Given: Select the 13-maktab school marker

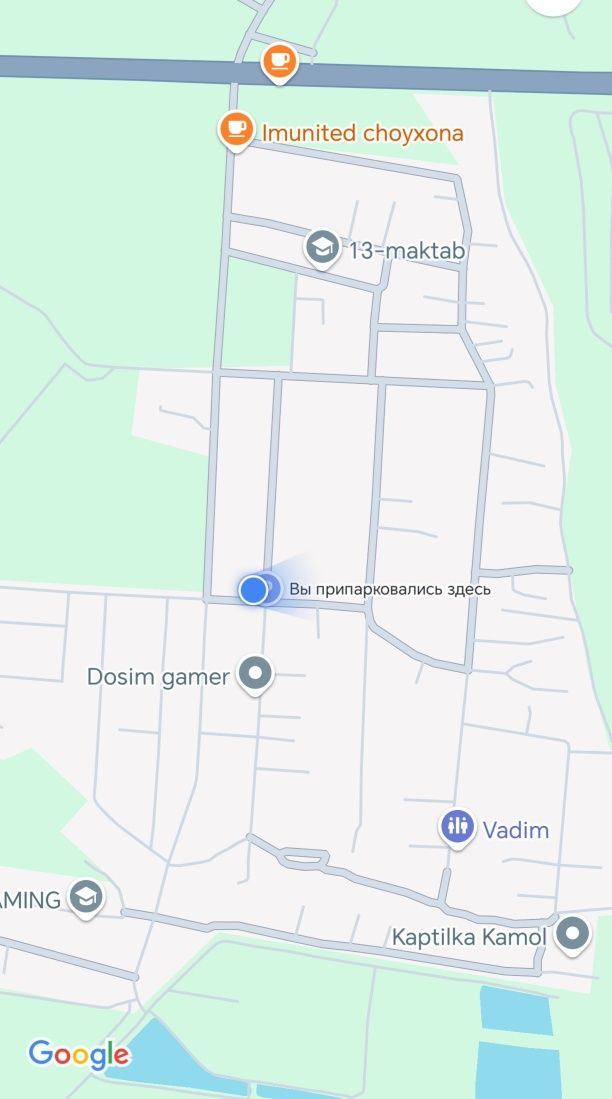Looking at the screenshot, I should tap(322, 248).
